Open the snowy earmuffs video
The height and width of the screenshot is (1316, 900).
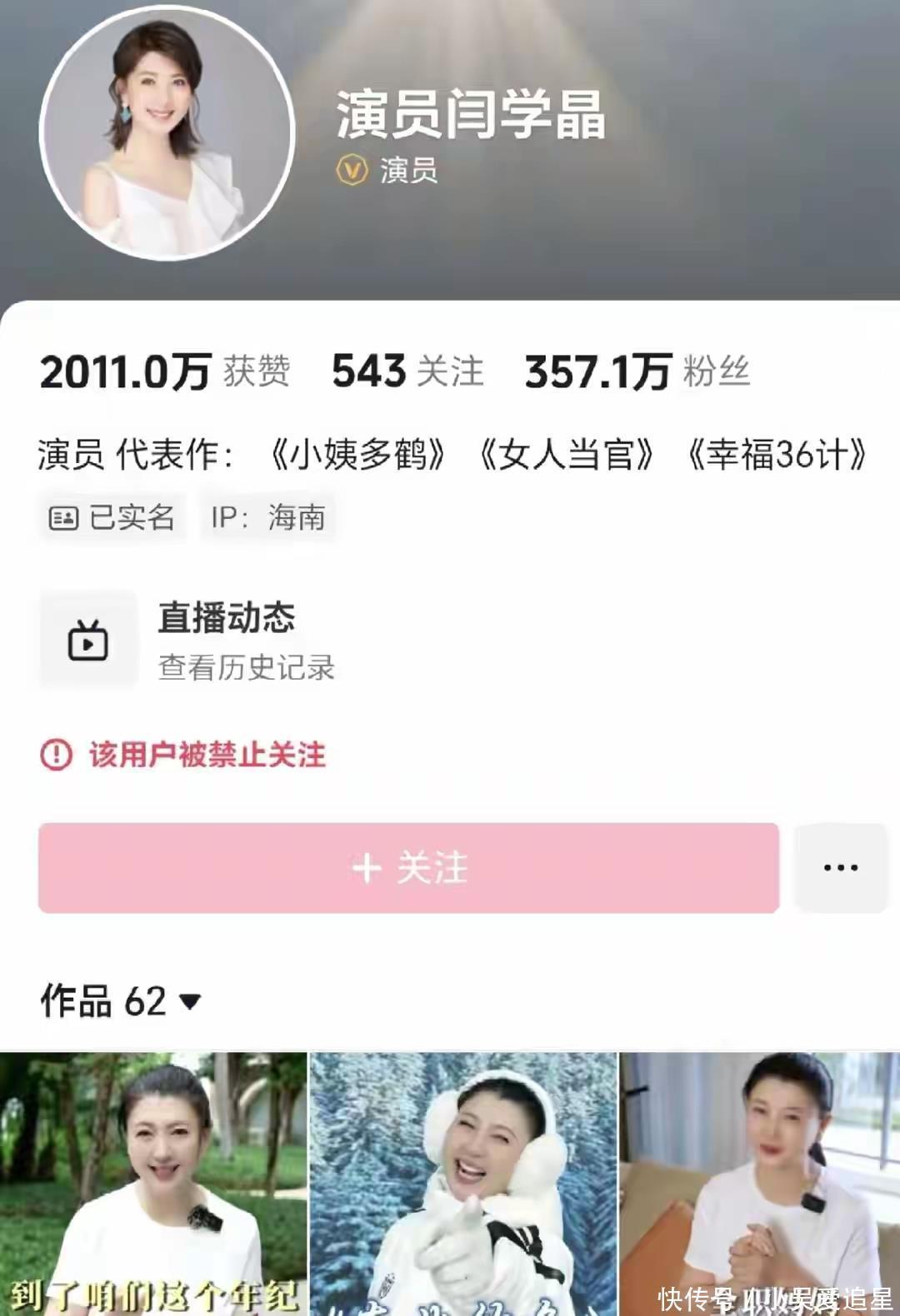463,1183
